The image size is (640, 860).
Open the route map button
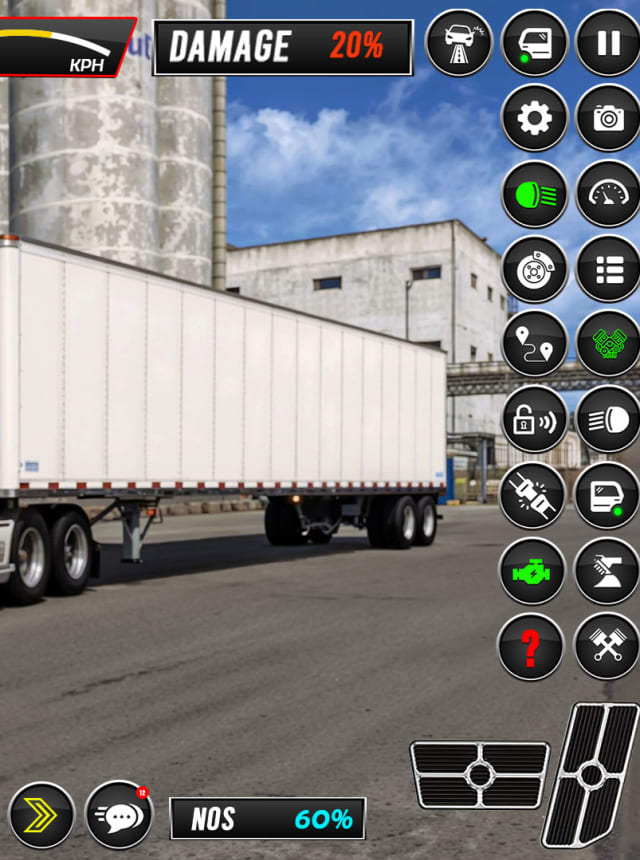tap(534, 344)
